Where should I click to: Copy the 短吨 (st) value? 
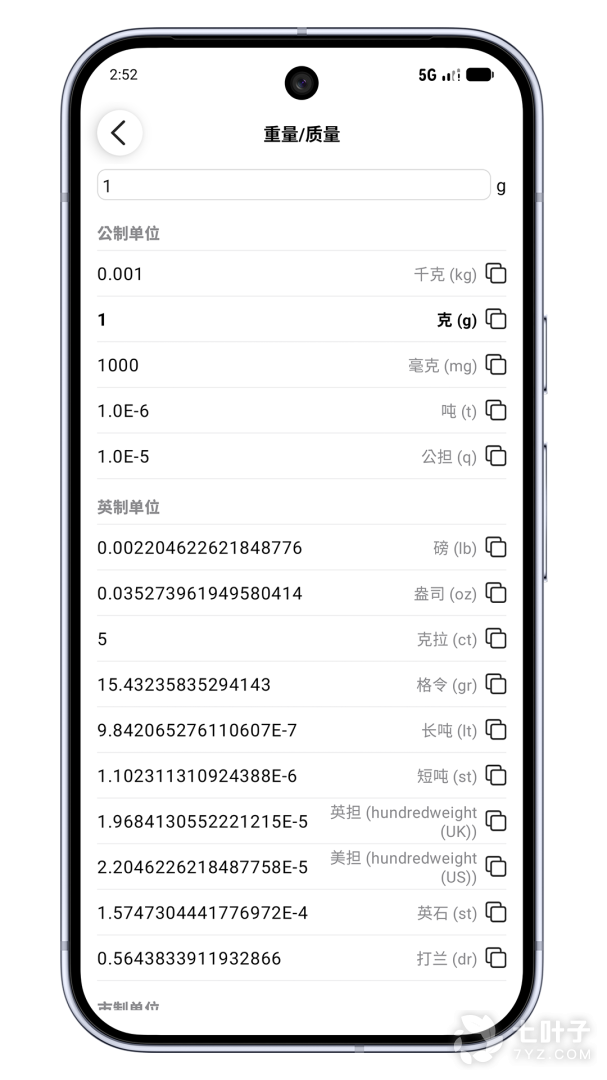(x=496, y=776)
